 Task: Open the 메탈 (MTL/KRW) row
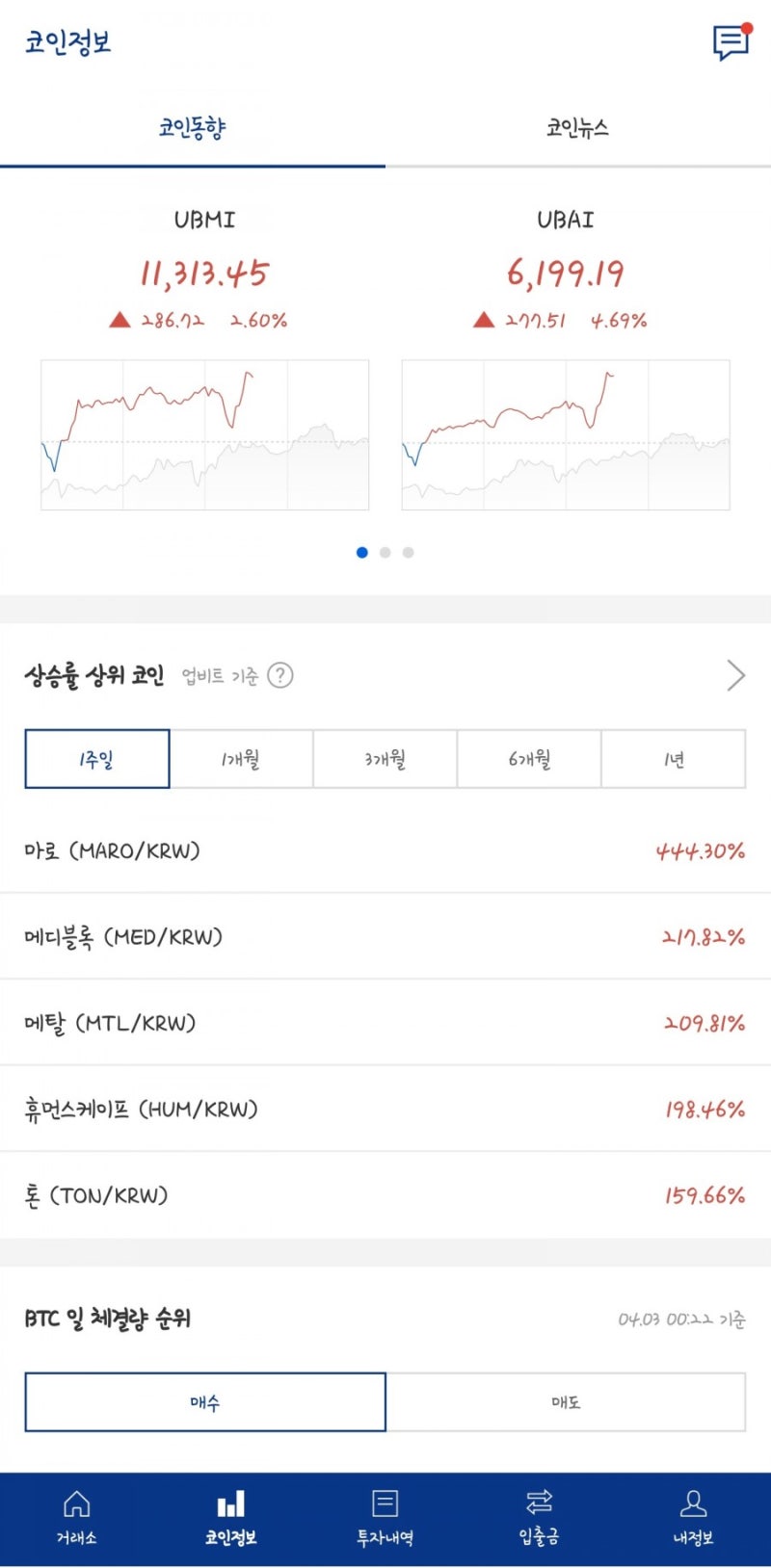tap(385, 1023)
